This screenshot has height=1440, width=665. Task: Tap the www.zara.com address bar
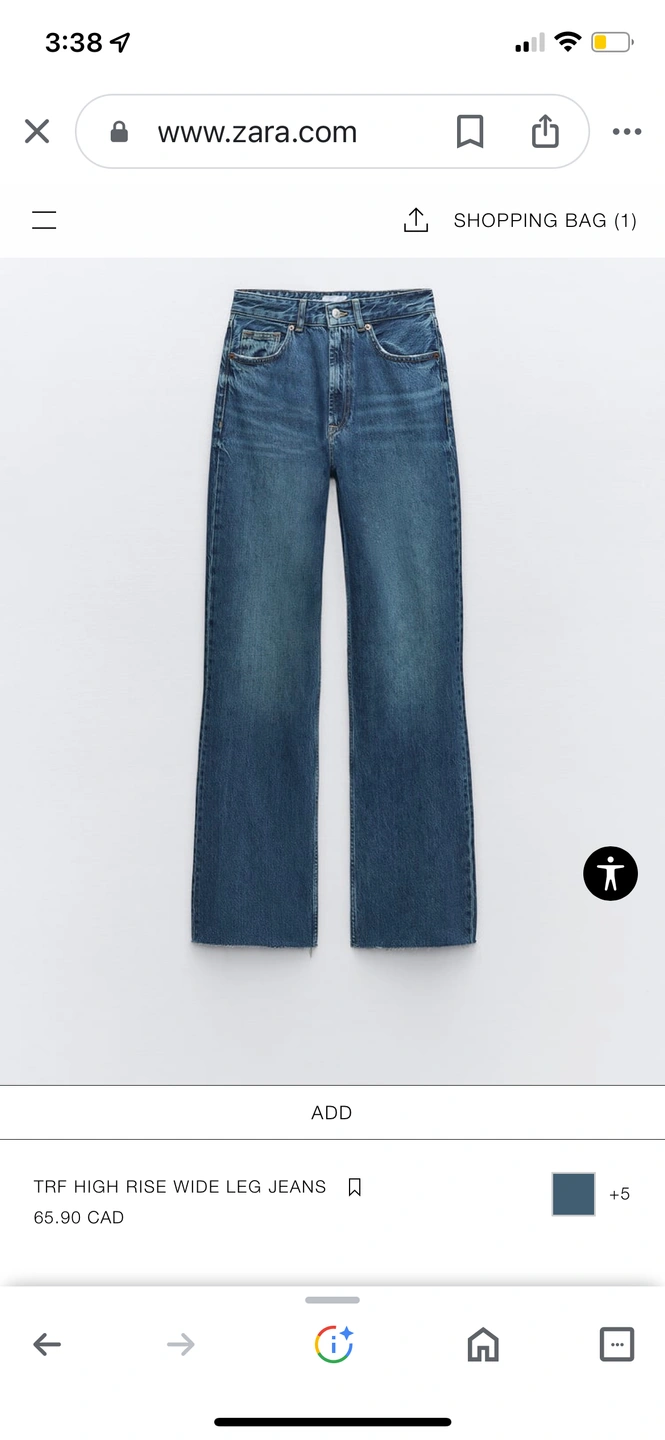click(257, 132)
